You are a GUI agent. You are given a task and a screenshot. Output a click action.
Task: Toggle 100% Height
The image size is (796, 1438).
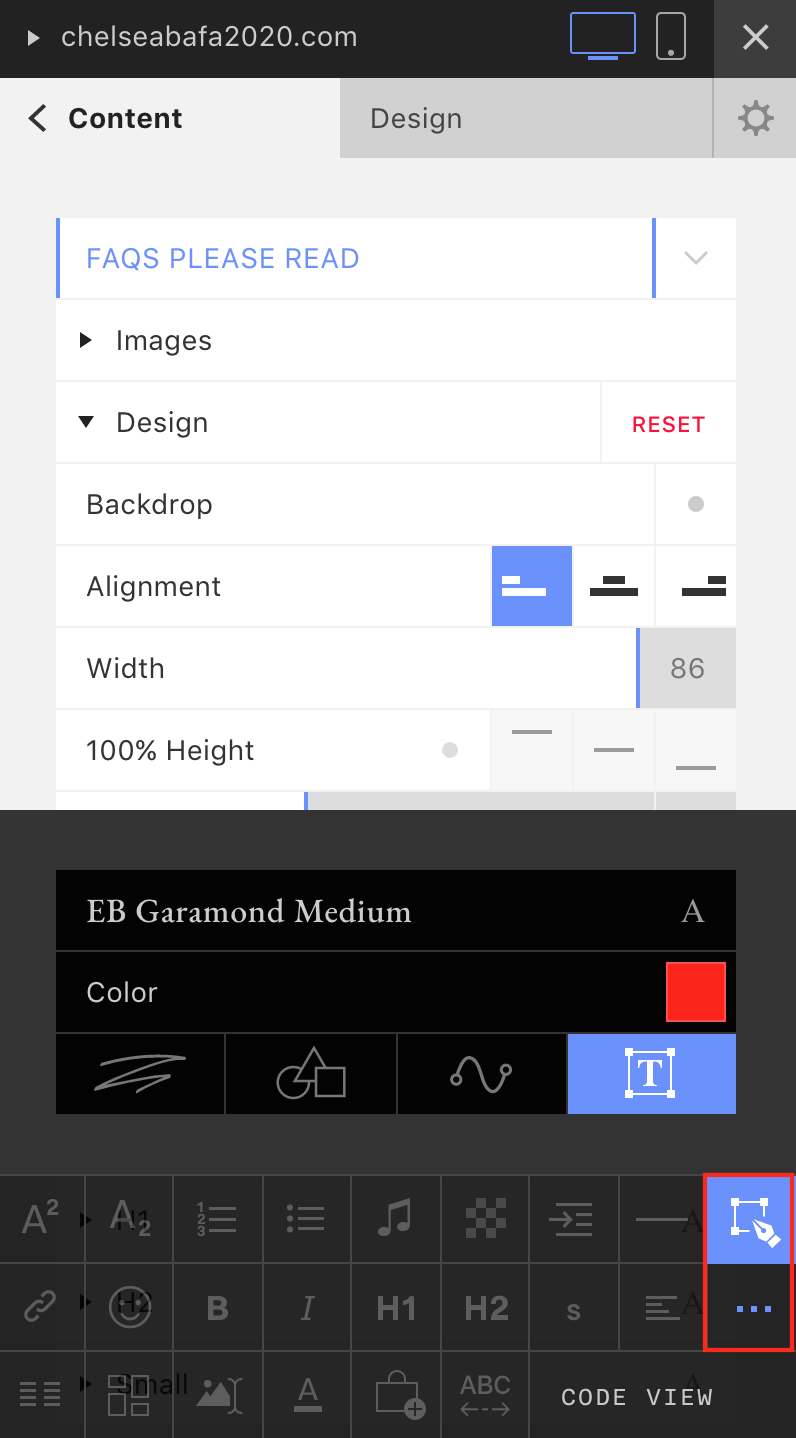pyautogui.click(x=450, y=750)
